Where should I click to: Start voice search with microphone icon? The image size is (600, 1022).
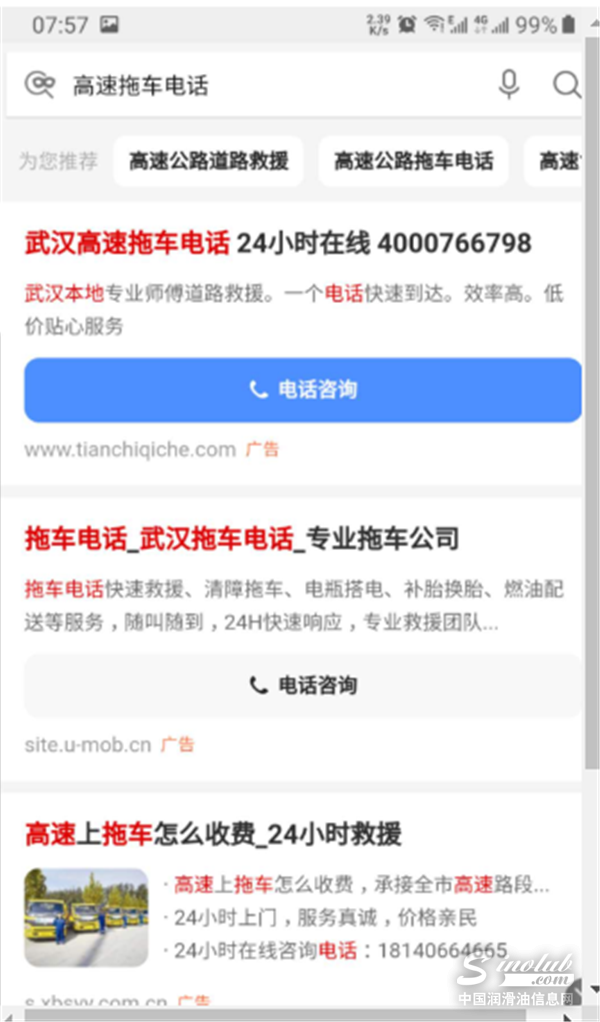509,85
